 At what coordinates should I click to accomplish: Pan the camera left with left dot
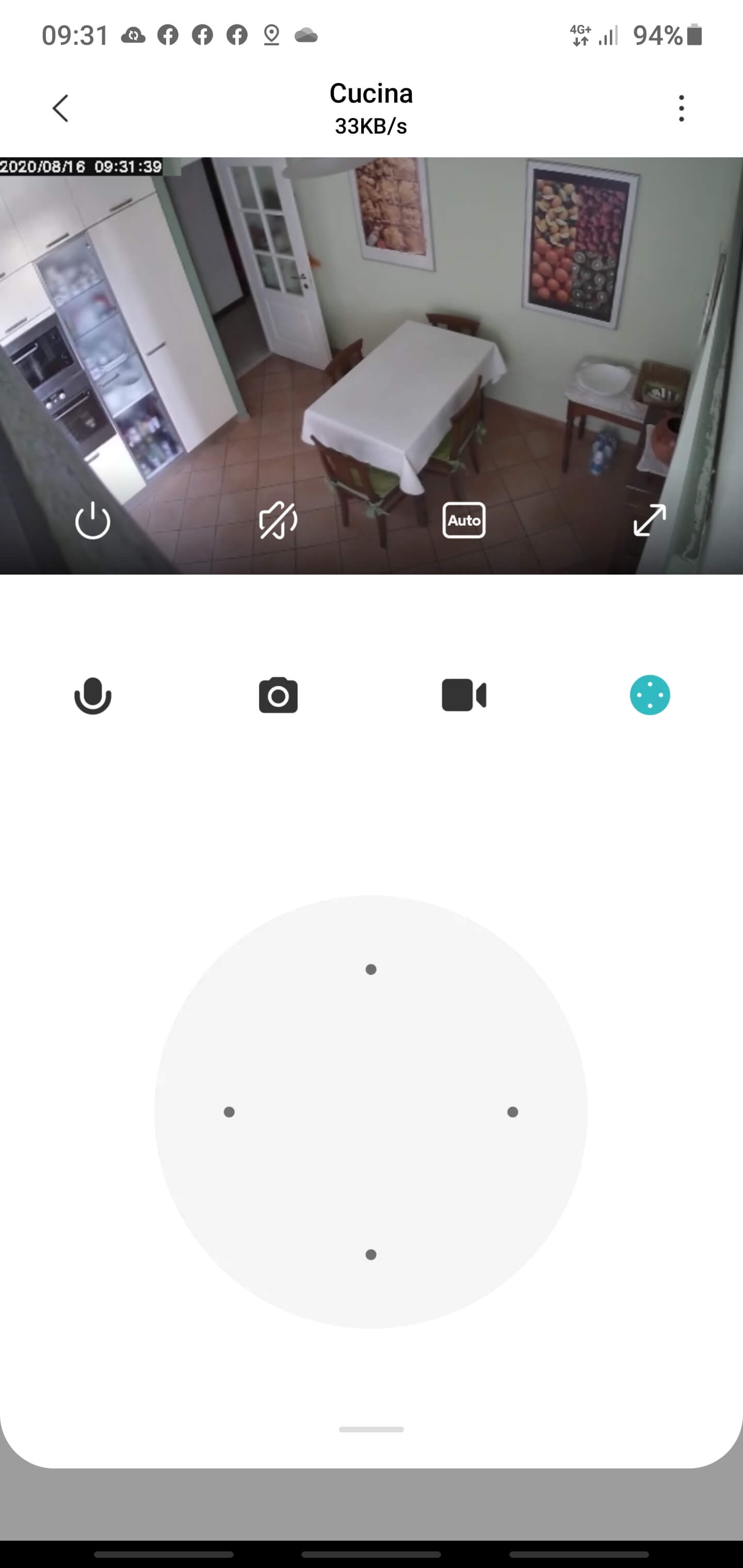(229, 1112)
